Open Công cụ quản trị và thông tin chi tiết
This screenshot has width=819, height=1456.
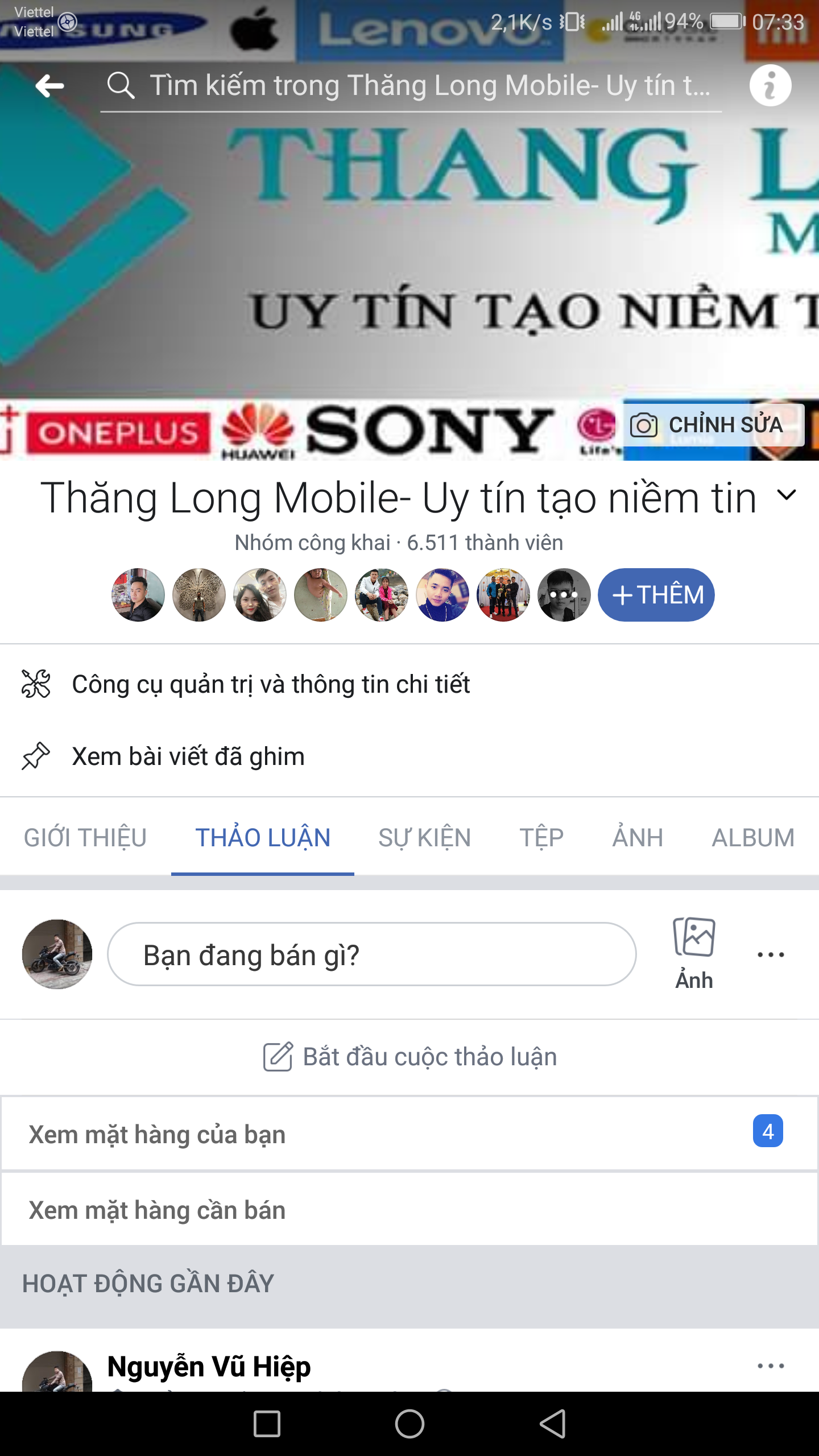coord(271,684)
